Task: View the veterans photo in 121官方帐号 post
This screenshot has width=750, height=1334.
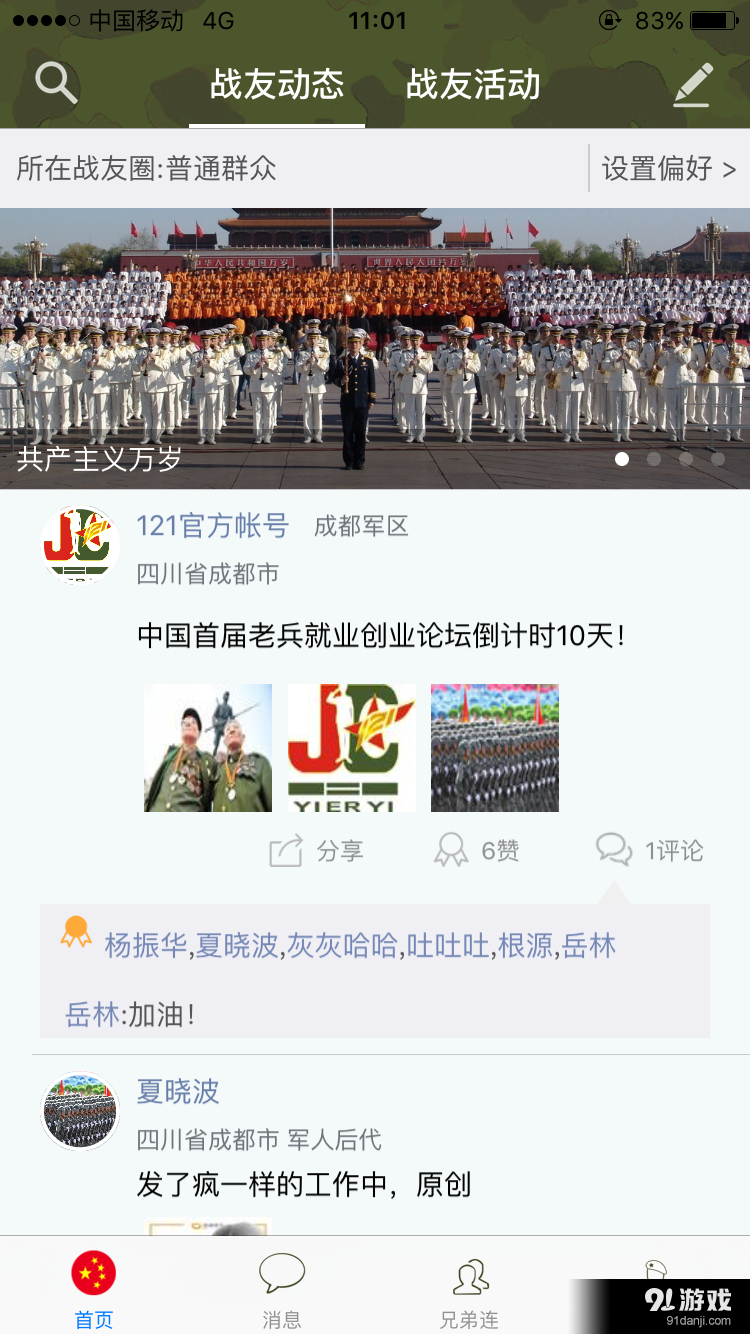Action: pos(208,747)
